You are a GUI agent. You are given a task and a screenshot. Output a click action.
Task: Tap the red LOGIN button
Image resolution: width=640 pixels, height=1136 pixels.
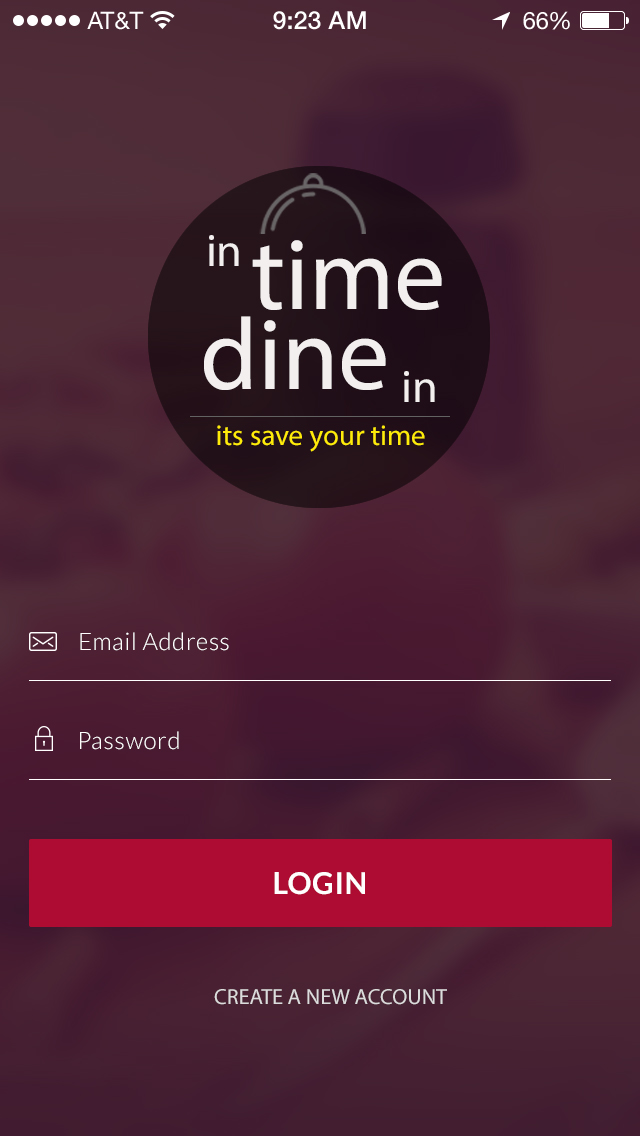[x=320, y=883]
